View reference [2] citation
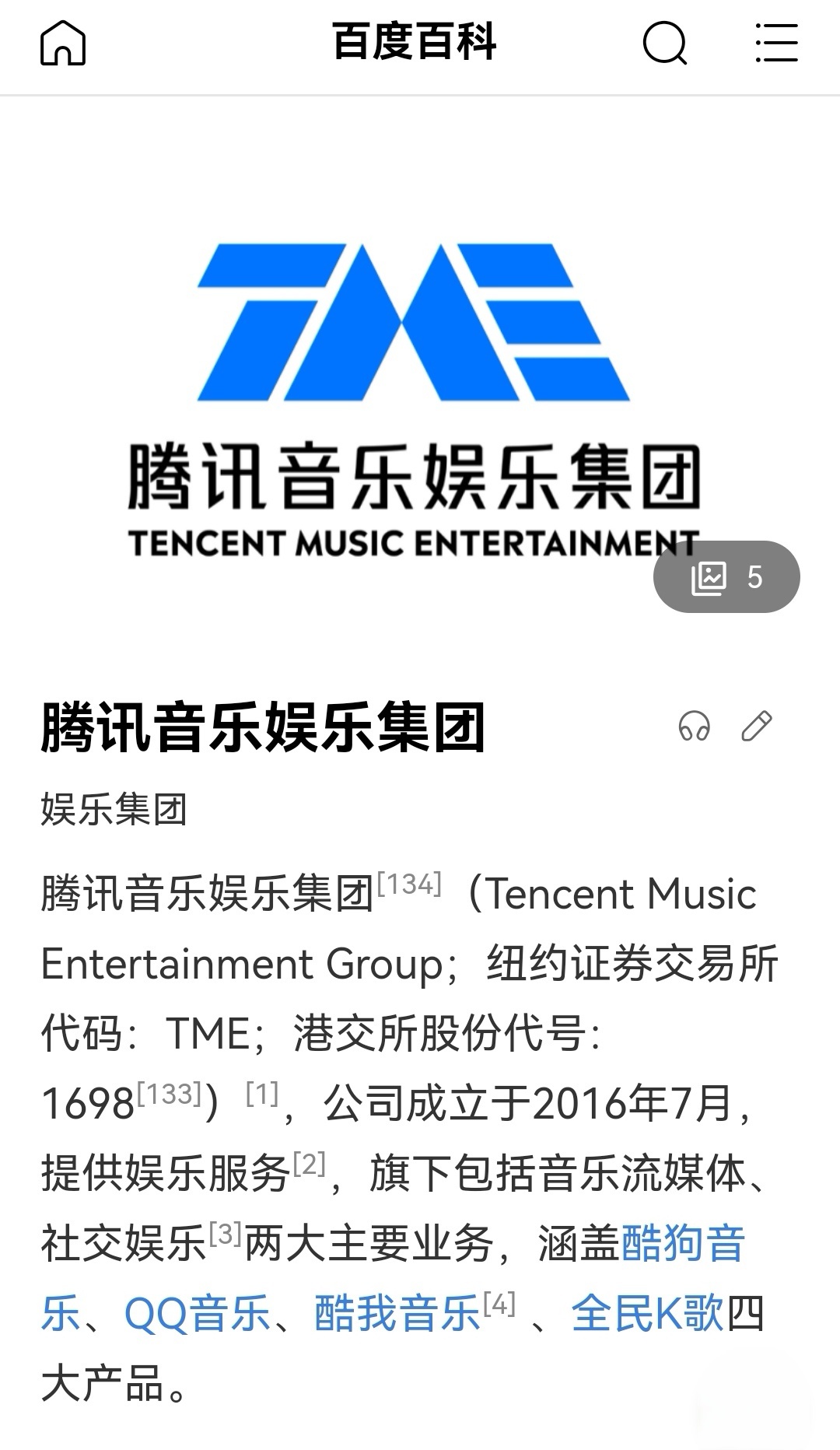This screenshot has height=1450, width=840. 309,1165
